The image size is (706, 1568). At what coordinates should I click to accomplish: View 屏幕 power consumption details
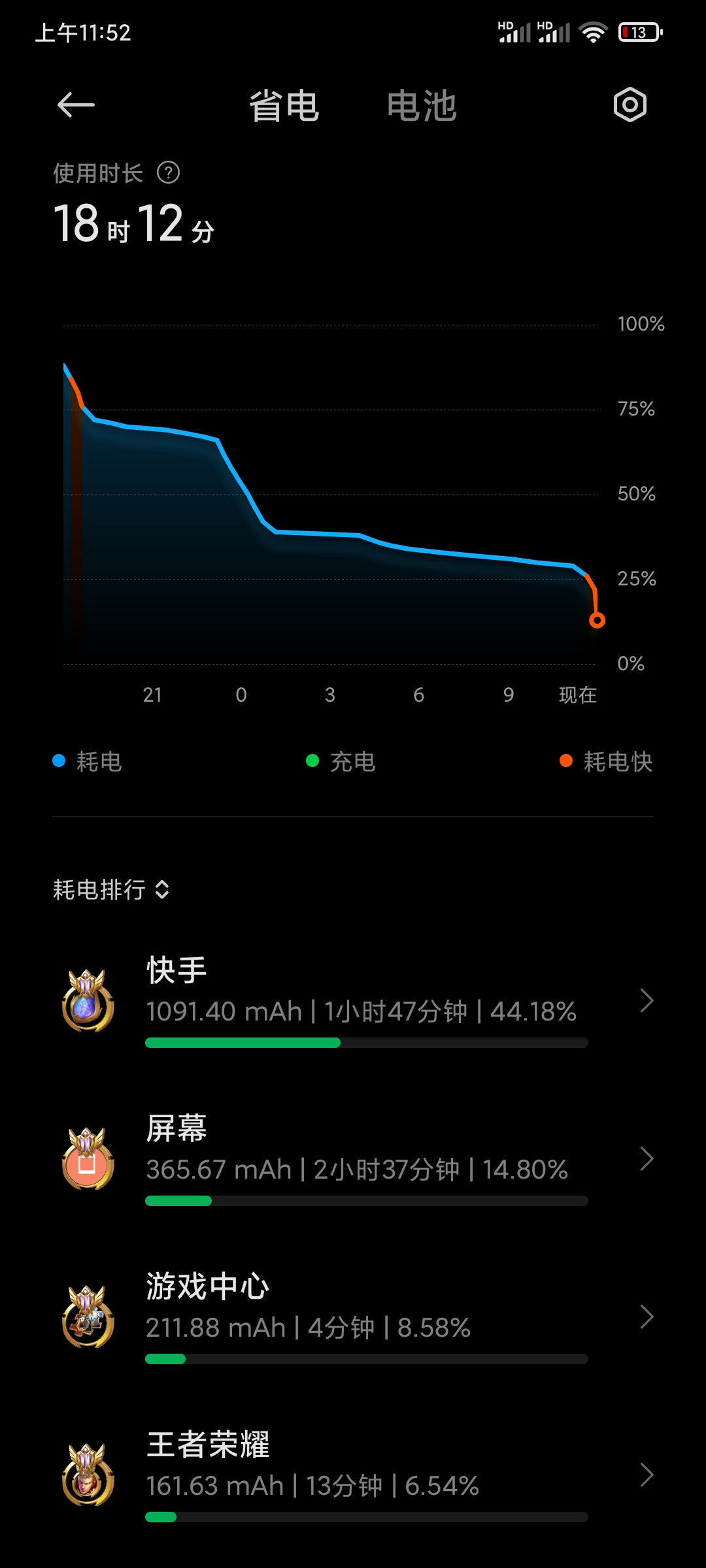[353, 1159]
